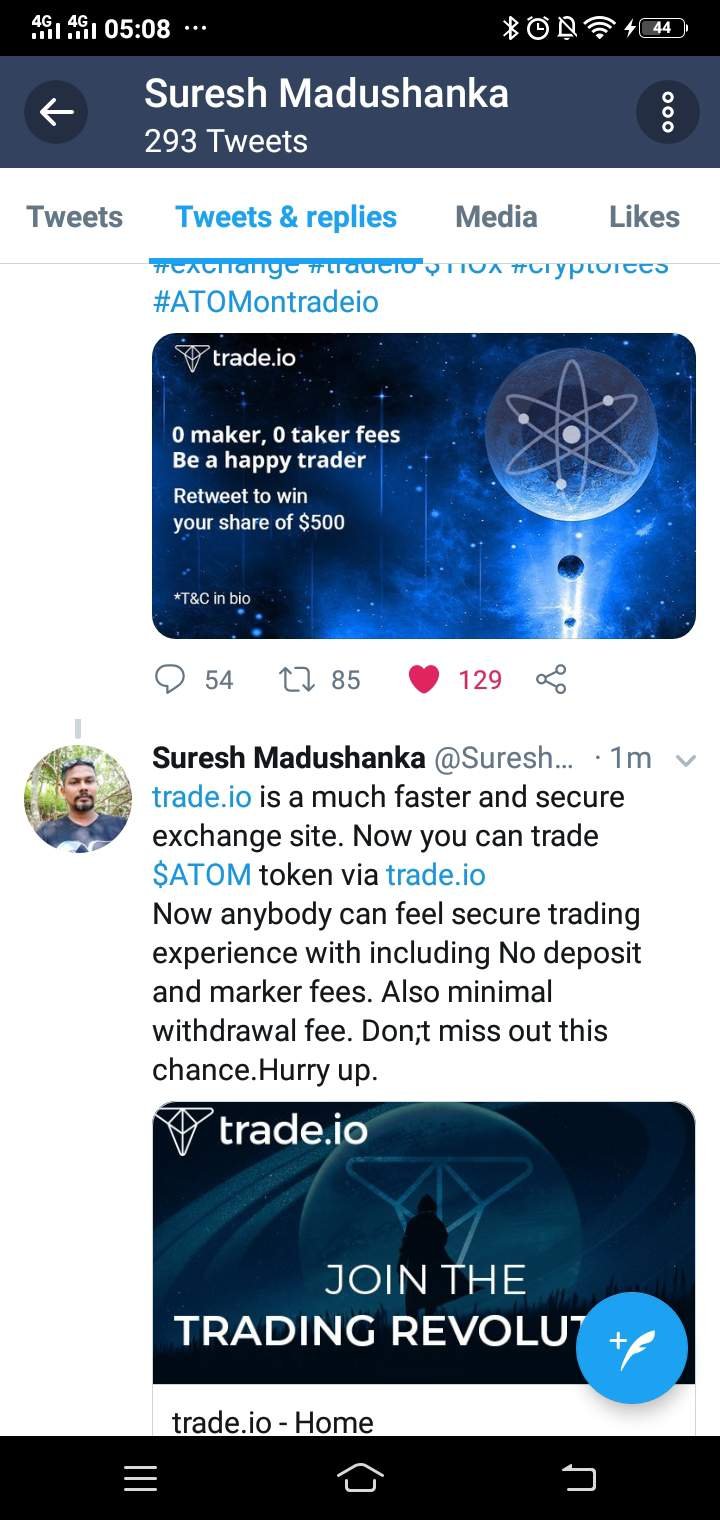Go back using the top arrow
The height and width of the screenshot is (1520, 720).
point(56,112)
